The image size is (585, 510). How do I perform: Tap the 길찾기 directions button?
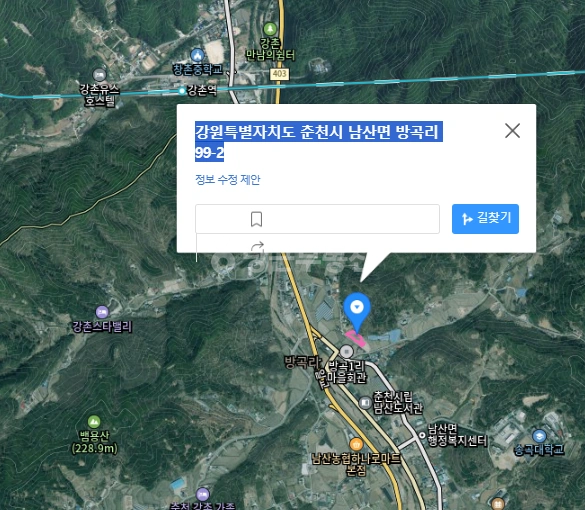click(485, 219)
